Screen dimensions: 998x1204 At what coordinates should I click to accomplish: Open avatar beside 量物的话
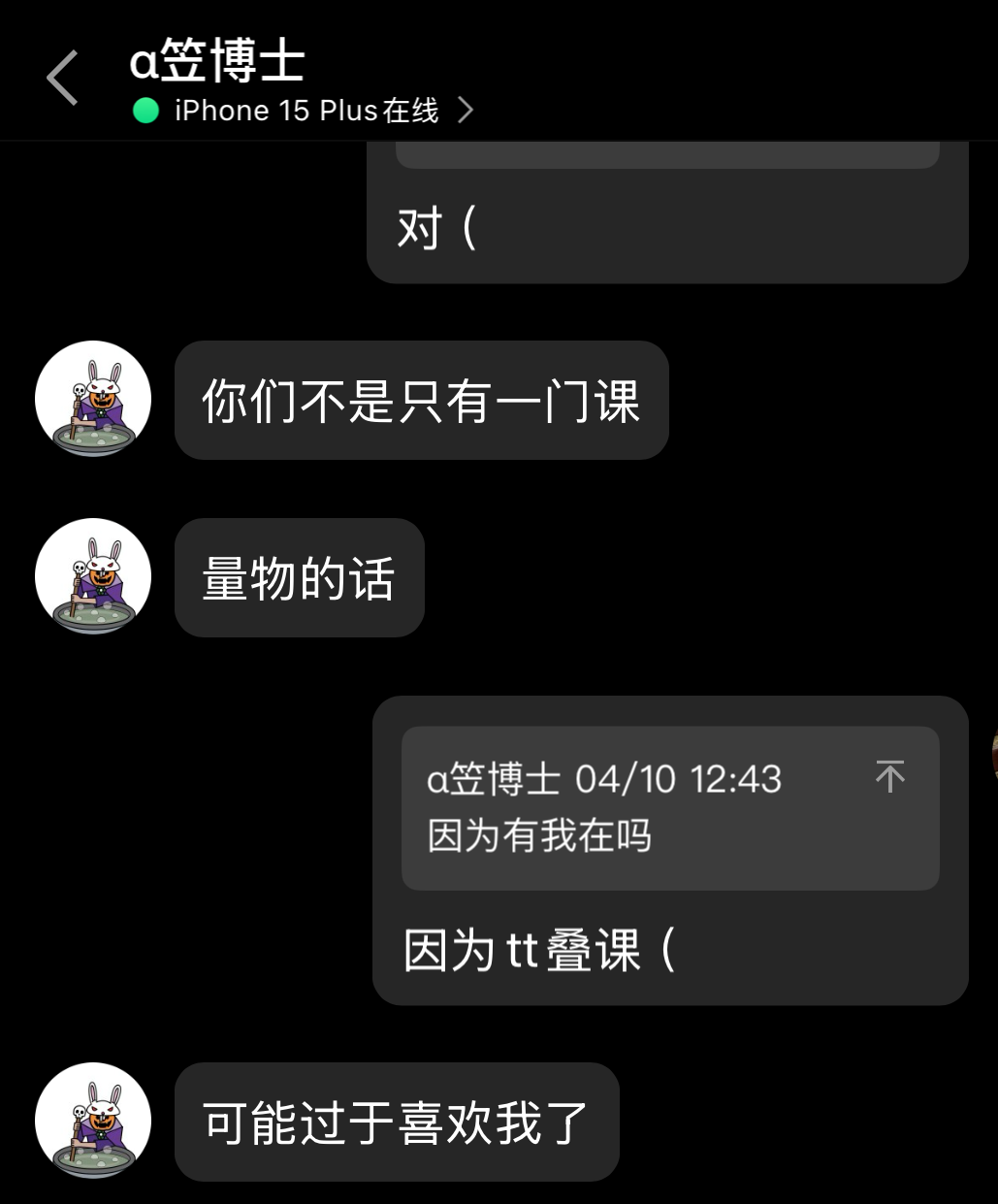tap(93, 576)
